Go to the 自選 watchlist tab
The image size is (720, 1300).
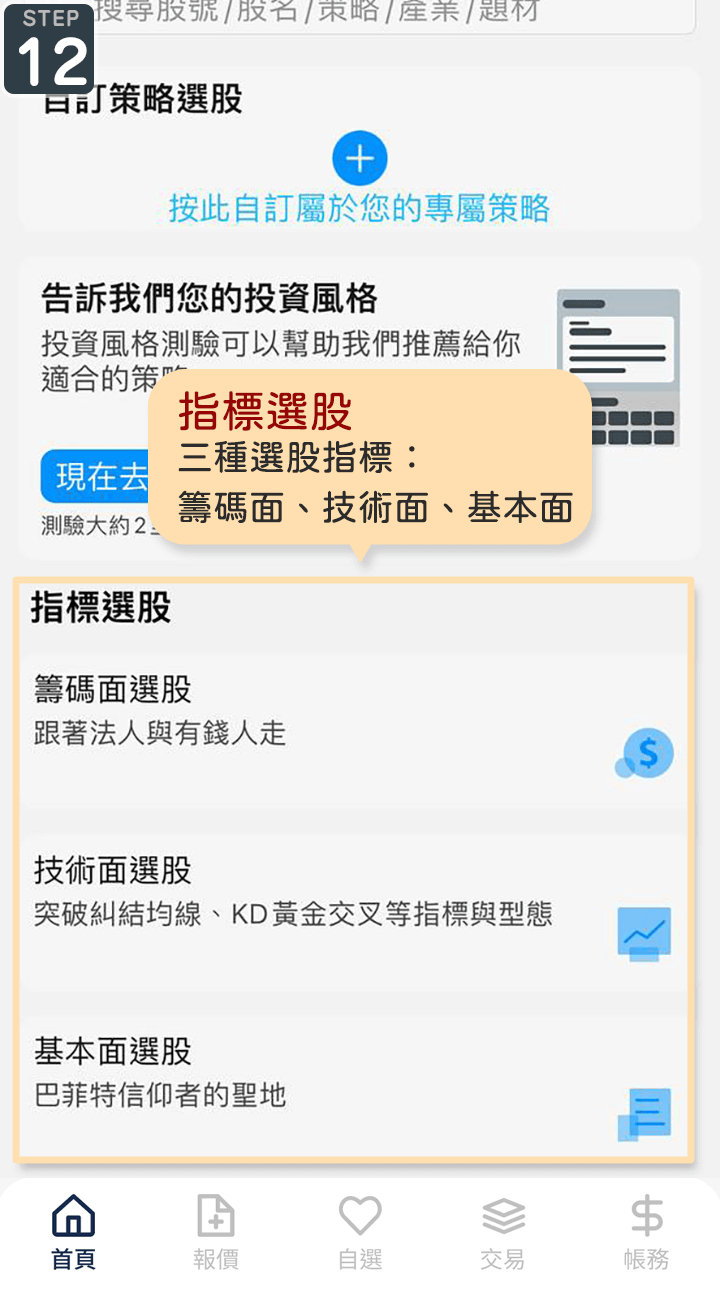(x=360, y=1232)
